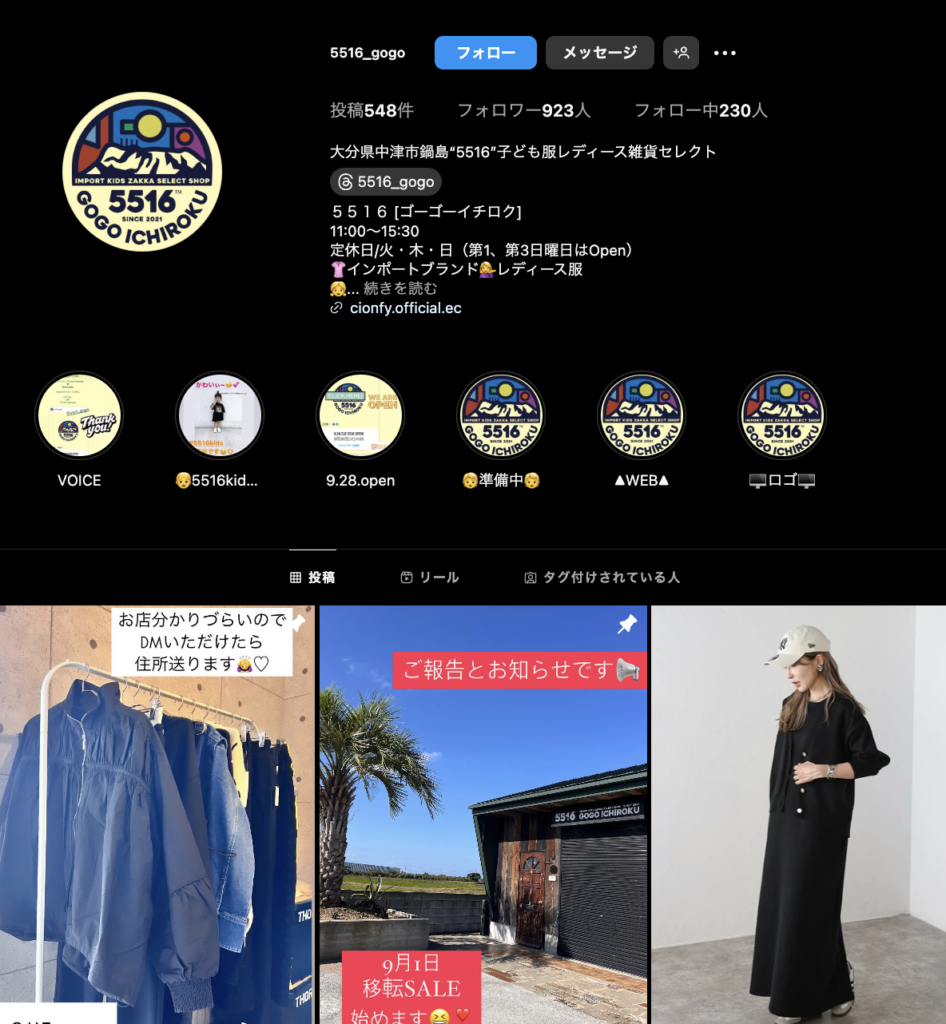Open the ロゴ story highlight
Screen dimensions: 946x1024
click(782, 416)
